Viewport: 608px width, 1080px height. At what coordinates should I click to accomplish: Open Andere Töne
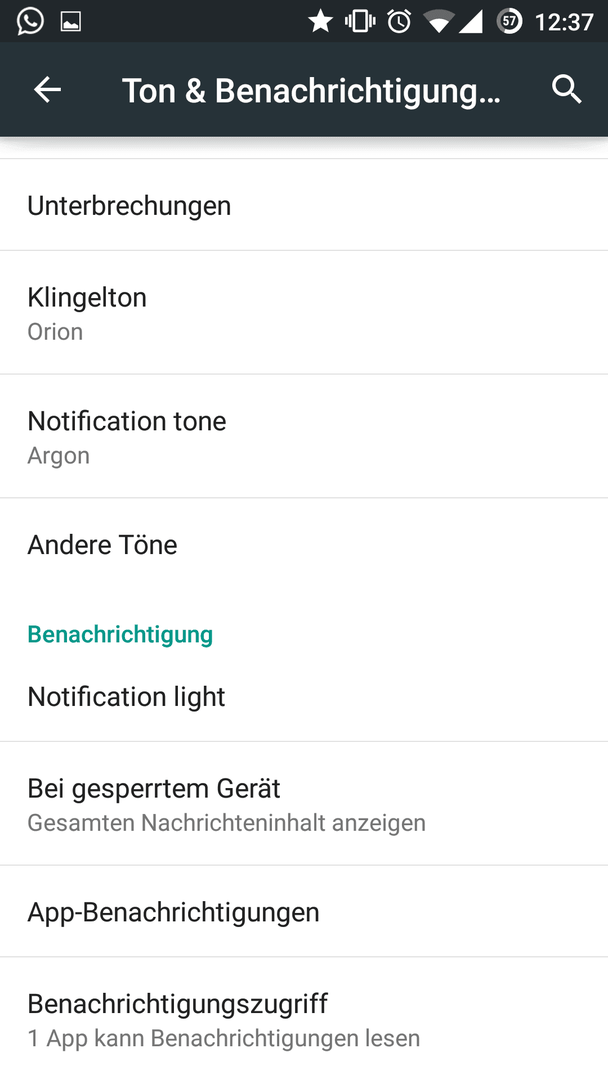point(304,544)
